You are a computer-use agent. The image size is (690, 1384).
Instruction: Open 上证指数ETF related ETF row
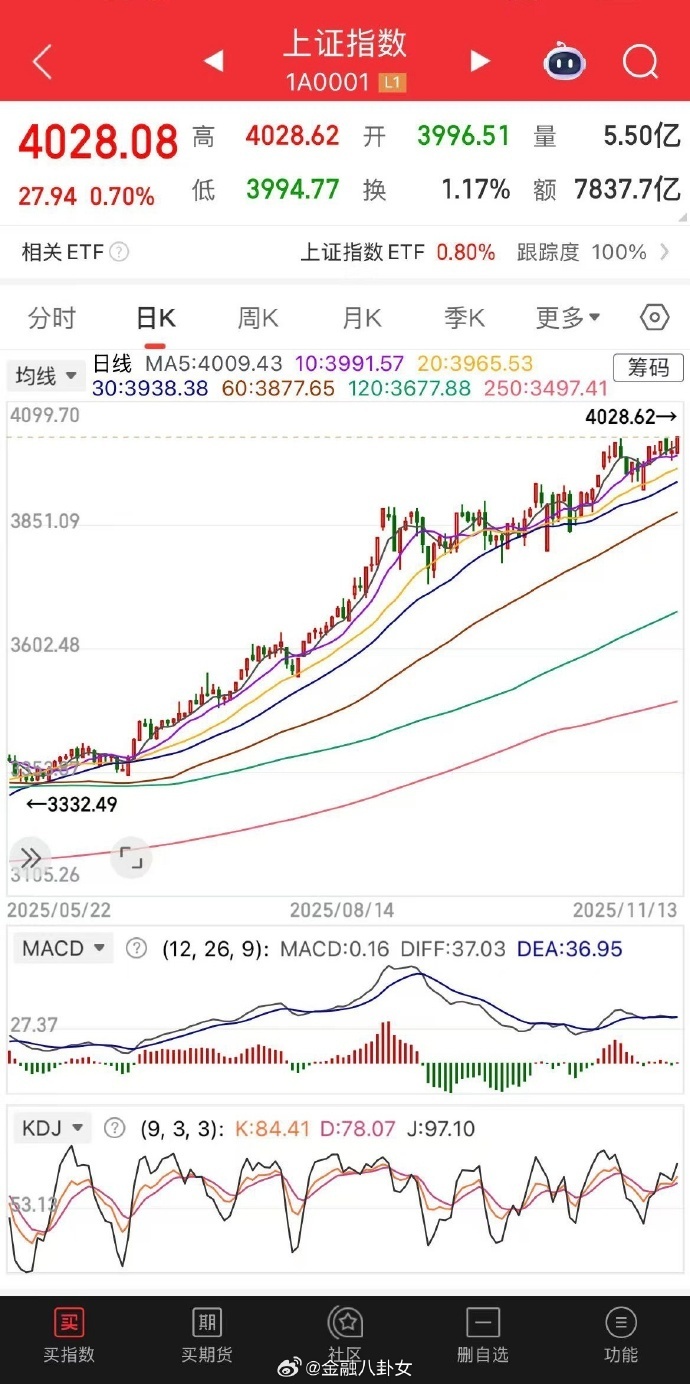click(398, 252)
